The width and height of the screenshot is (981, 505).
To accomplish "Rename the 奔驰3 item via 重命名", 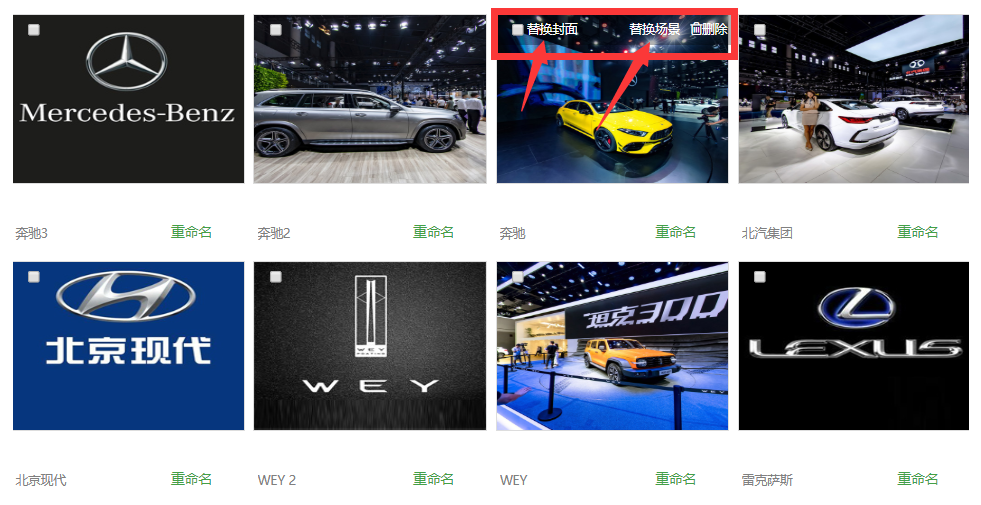I will click(191, 232).
